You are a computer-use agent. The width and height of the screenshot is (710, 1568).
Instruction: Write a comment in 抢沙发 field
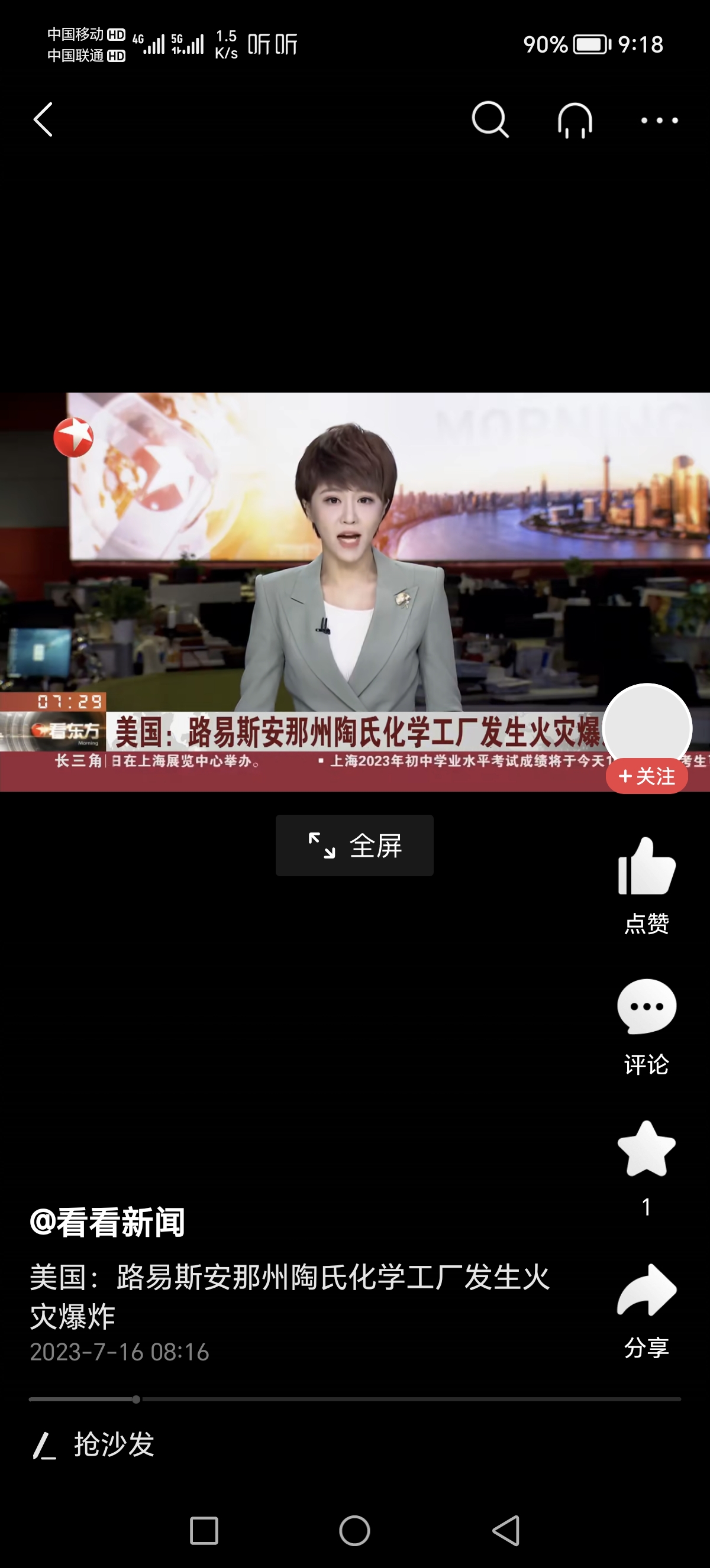pos(355,1444)
